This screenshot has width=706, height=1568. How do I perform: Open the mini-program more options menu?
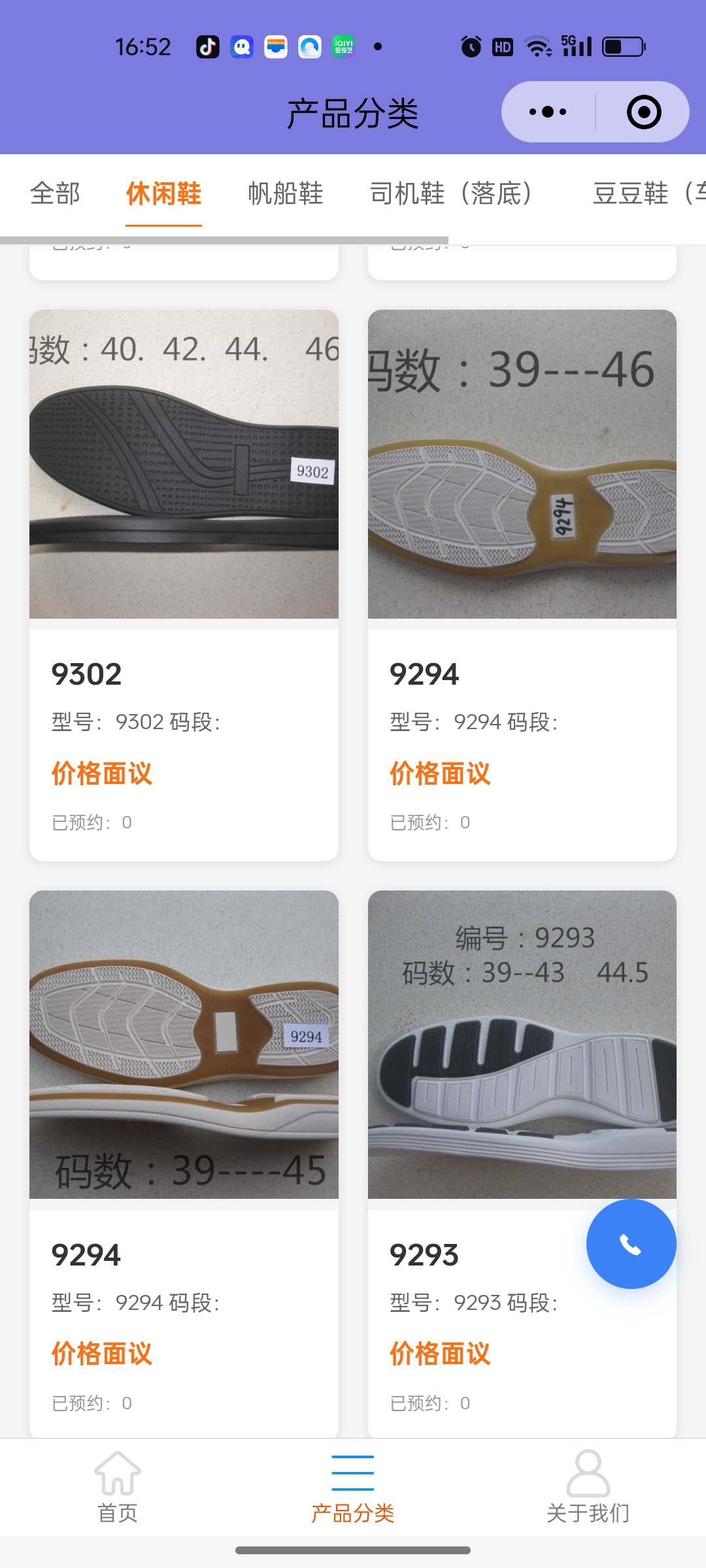pos(548,112)
